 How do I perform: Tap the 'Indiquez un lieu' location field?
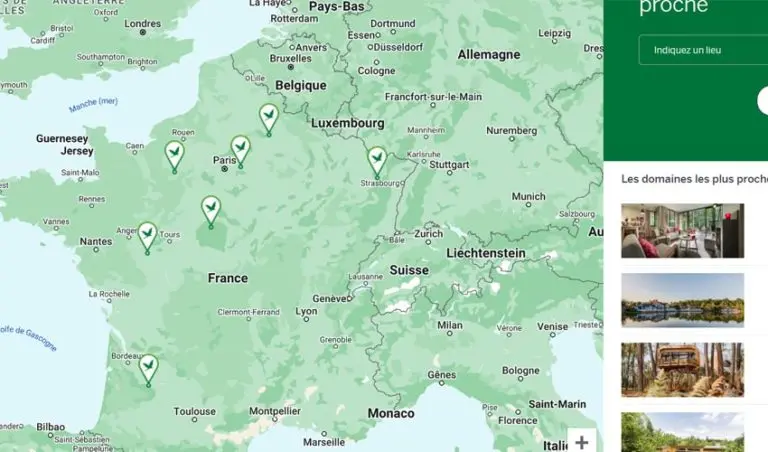[x=700, y=50]
